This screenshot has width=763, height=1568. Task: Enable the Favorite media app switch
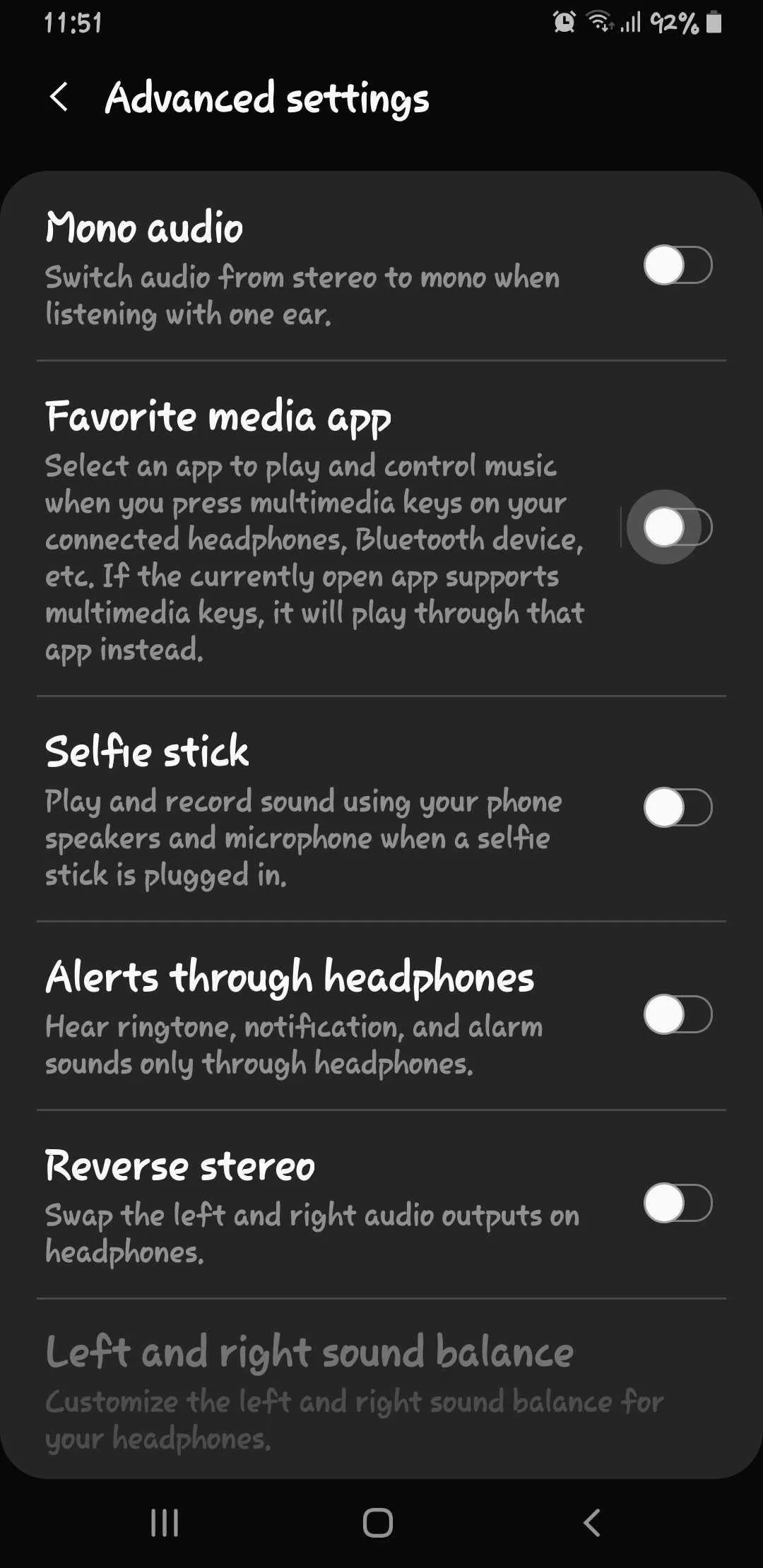coord(678,527)
